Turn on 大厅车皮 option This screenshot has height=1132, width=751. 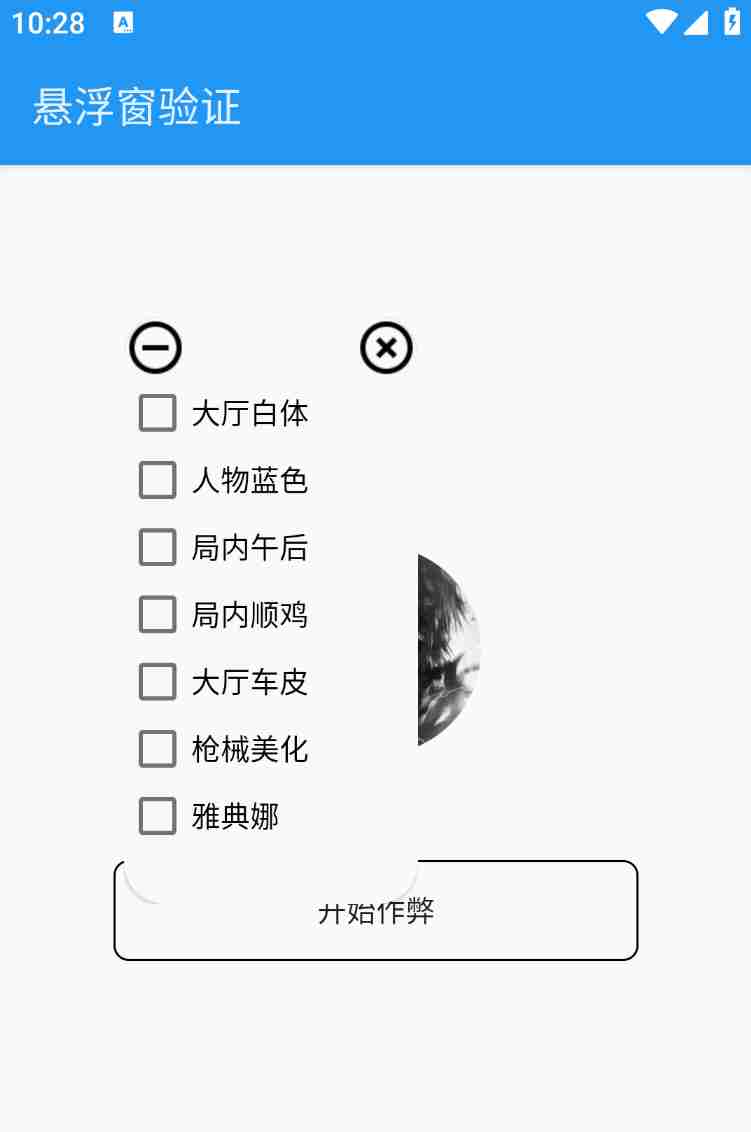point(158,682)
